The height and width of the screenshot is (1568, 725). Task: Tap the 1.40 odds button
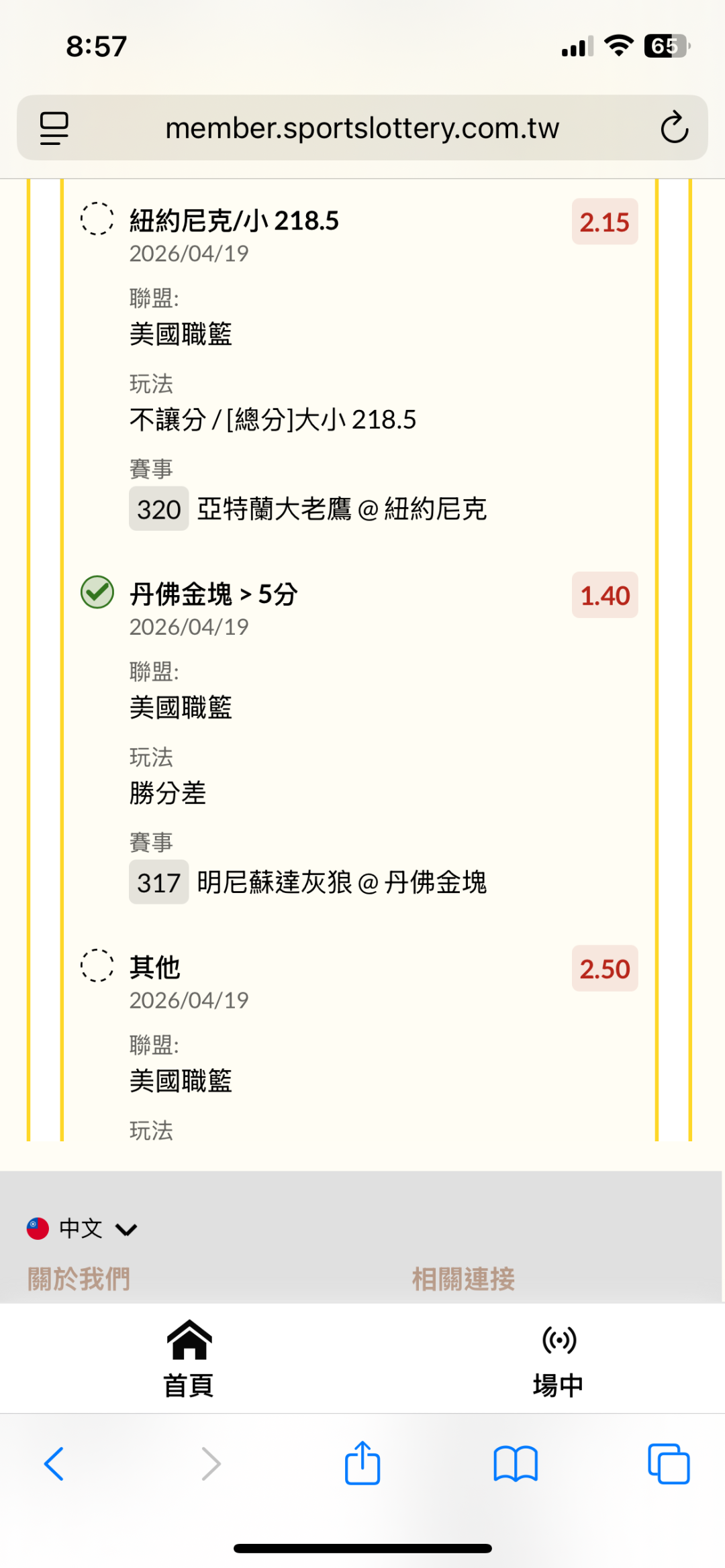(605, 595)
